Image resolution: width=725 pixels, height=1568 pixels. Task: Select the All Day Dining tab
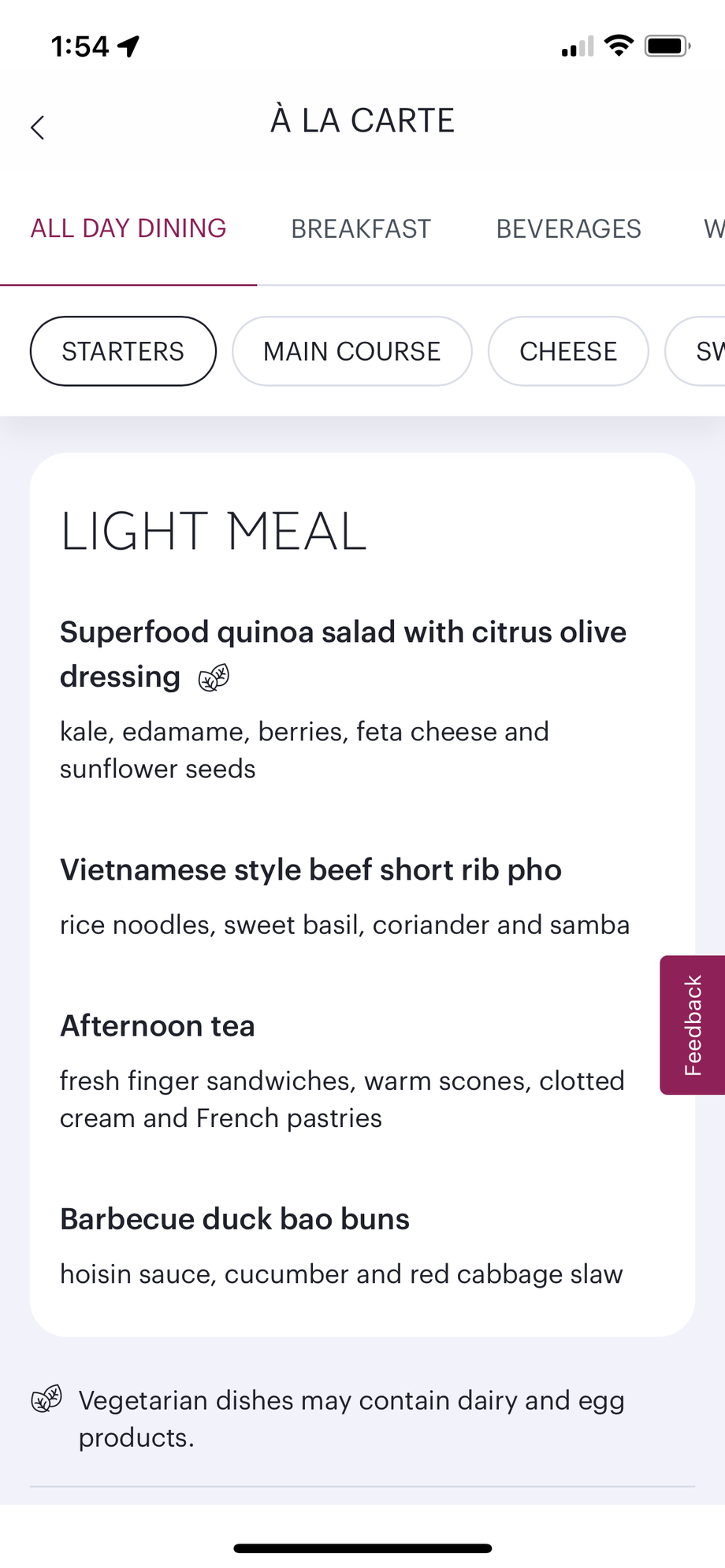point(128,228)
